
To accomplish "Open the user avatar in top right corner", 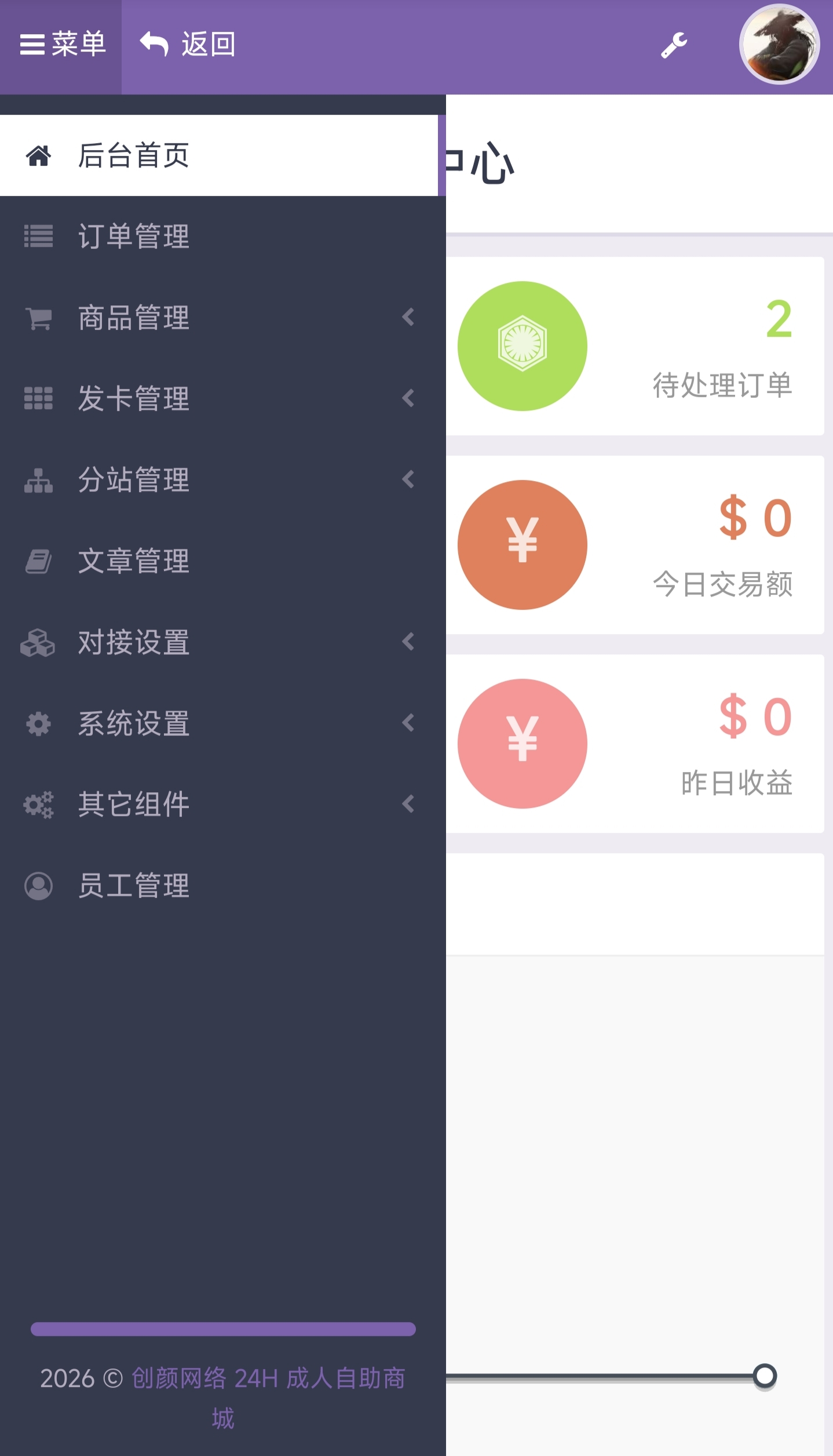I will tap(779, 43).
